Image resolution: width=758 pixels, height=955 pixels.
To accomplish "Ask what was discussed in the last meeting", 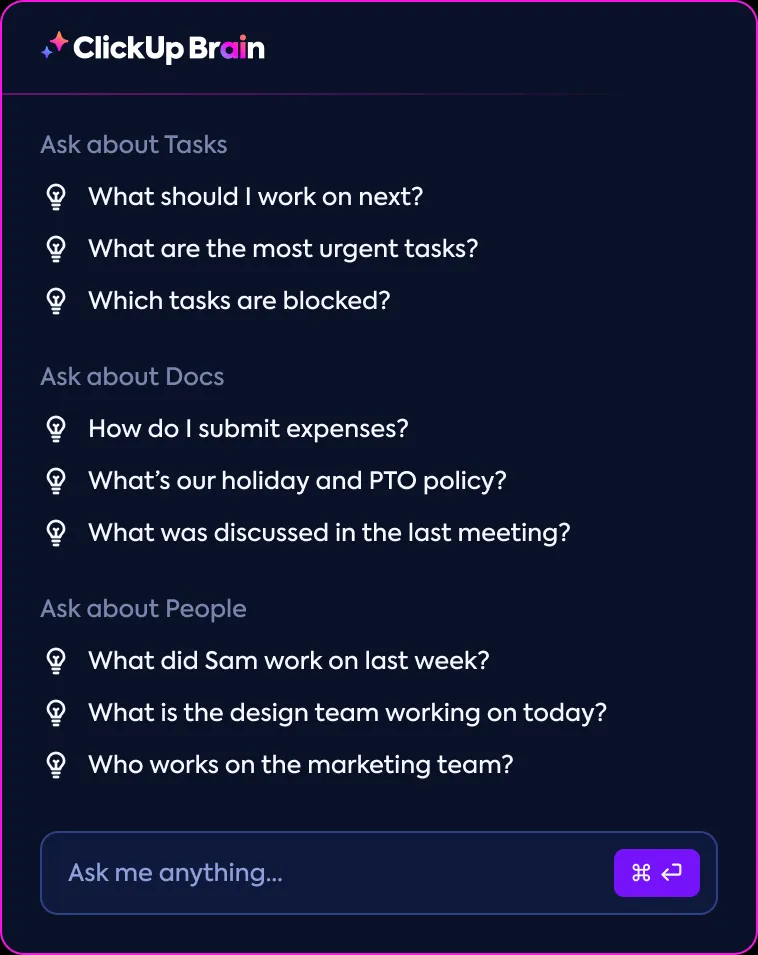I will tap(329, 532).
